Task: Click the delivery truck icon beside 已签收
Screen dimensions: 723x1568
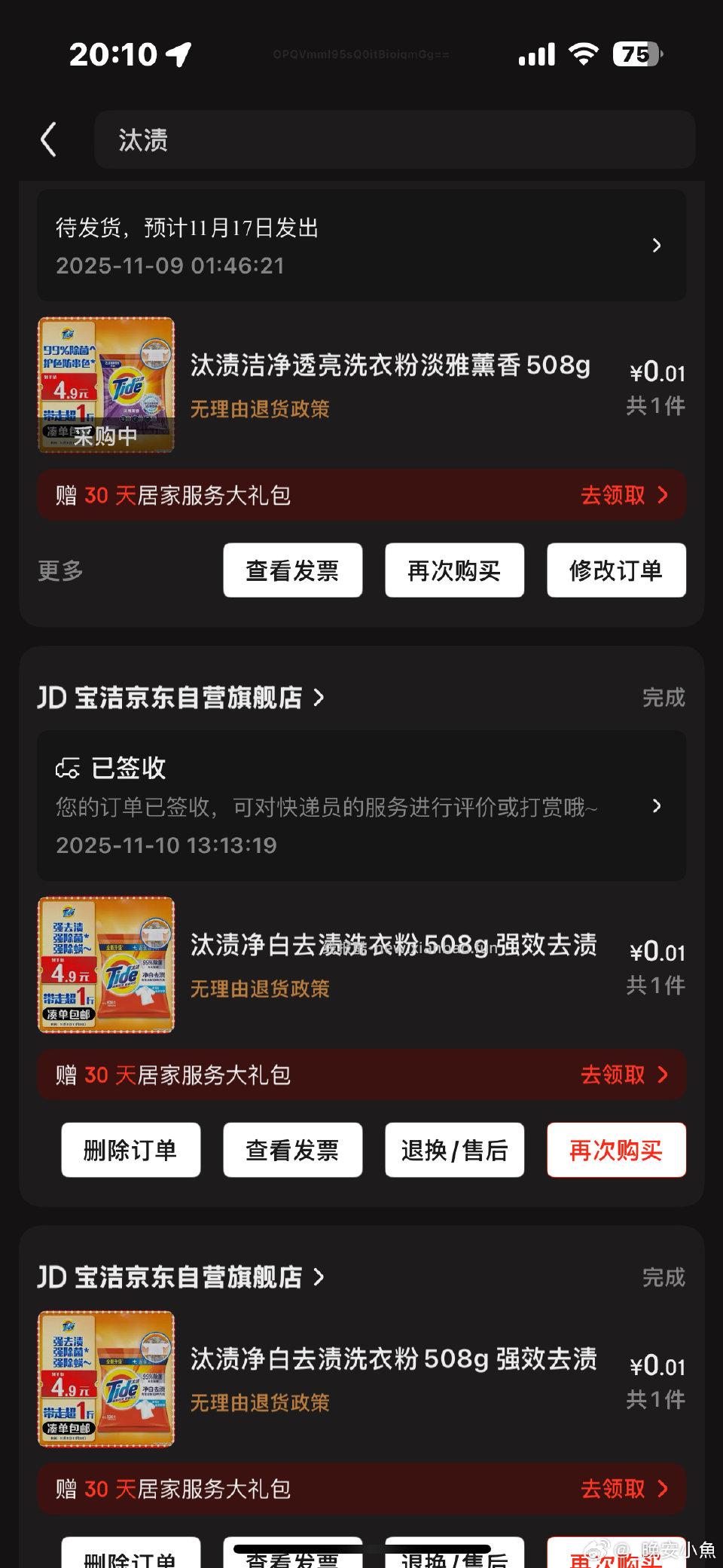Action: click(x=69, y=768)
